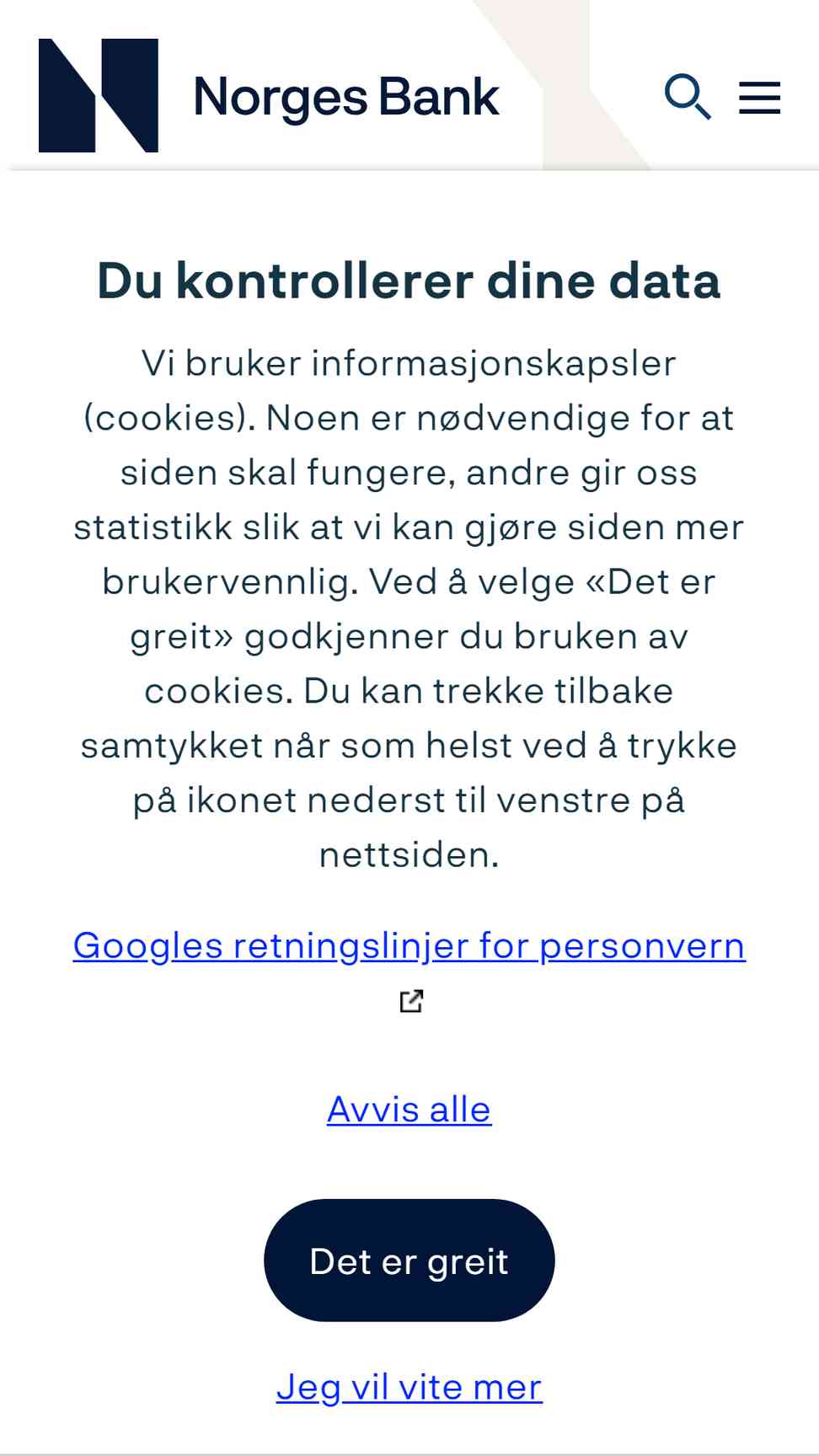Accept cookies with Det er greit
The height and width of the screenshot is (1456, 819).
pyautogui.click(x=409, y=1261)
